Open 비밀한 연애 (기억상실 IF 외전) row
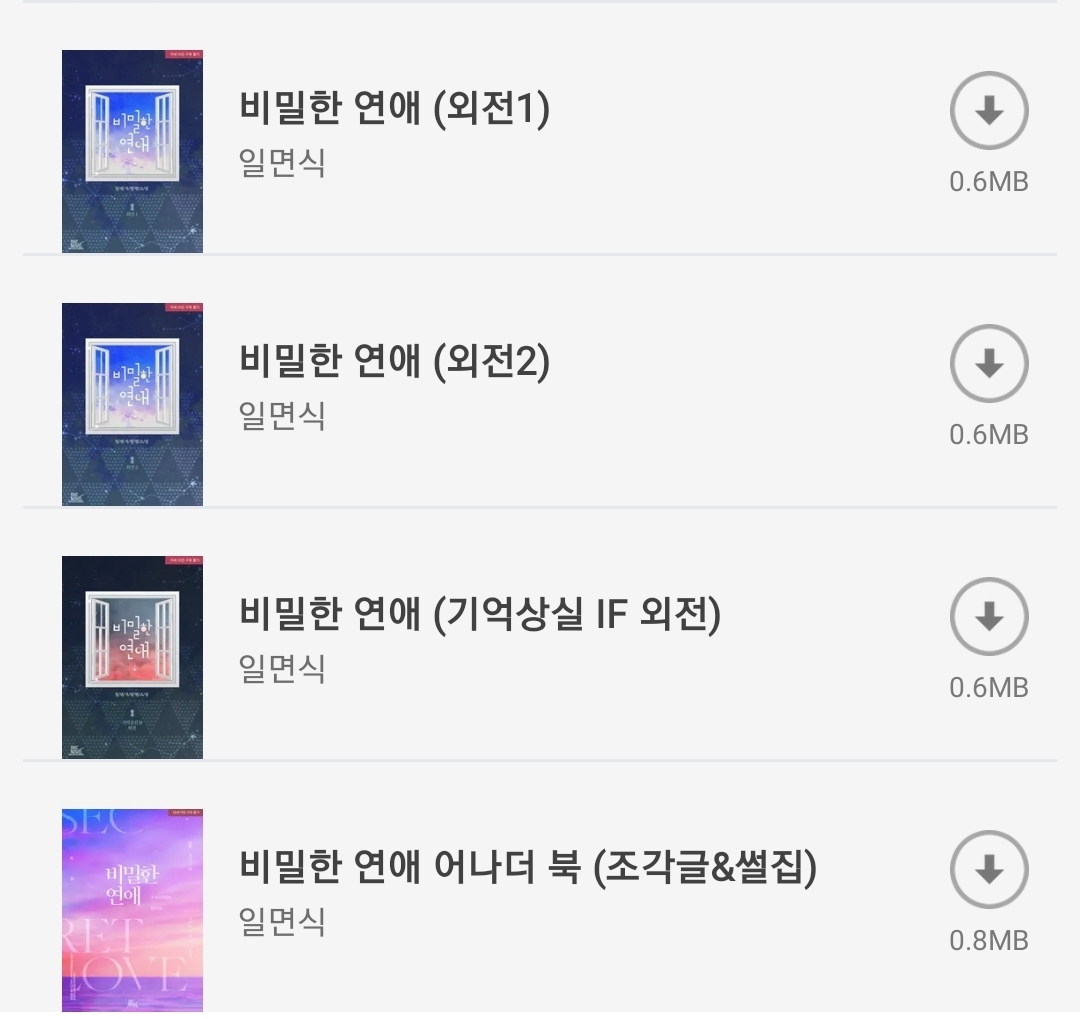1080x1019 pixels. coord(479,615)
